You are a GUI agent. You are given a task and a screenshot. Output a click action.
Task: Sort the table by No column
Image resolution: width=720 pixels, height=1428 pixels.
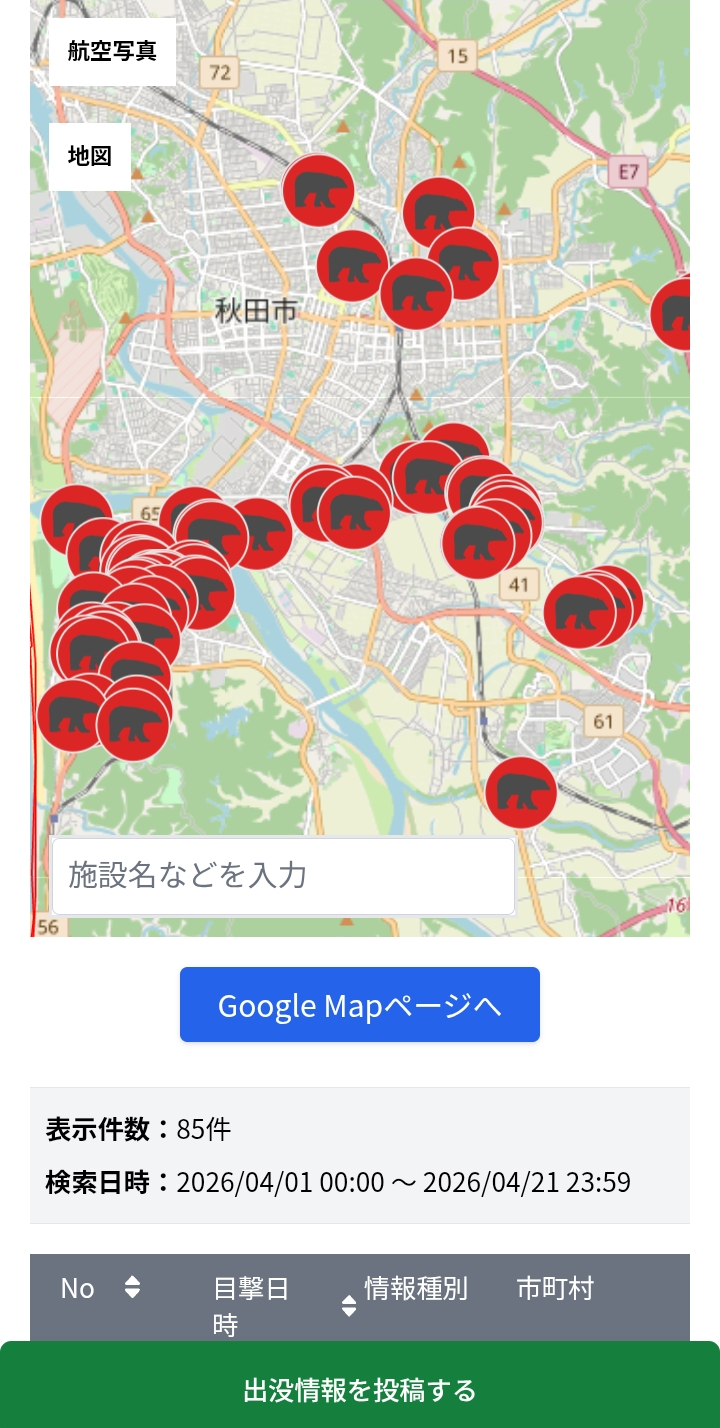click(132, 1288)
